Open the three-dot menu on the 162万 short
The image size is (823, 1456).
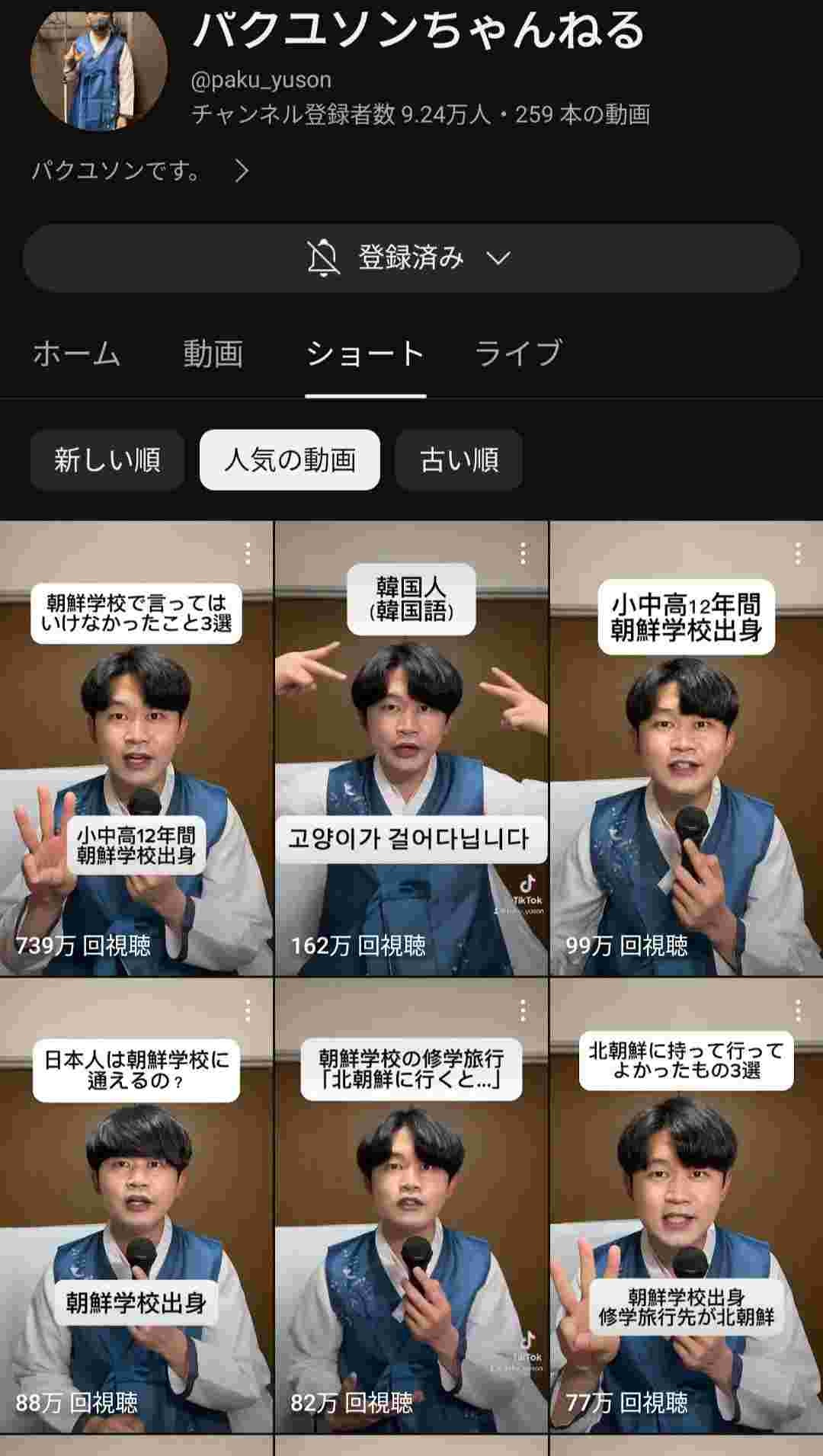pos(523,554)
